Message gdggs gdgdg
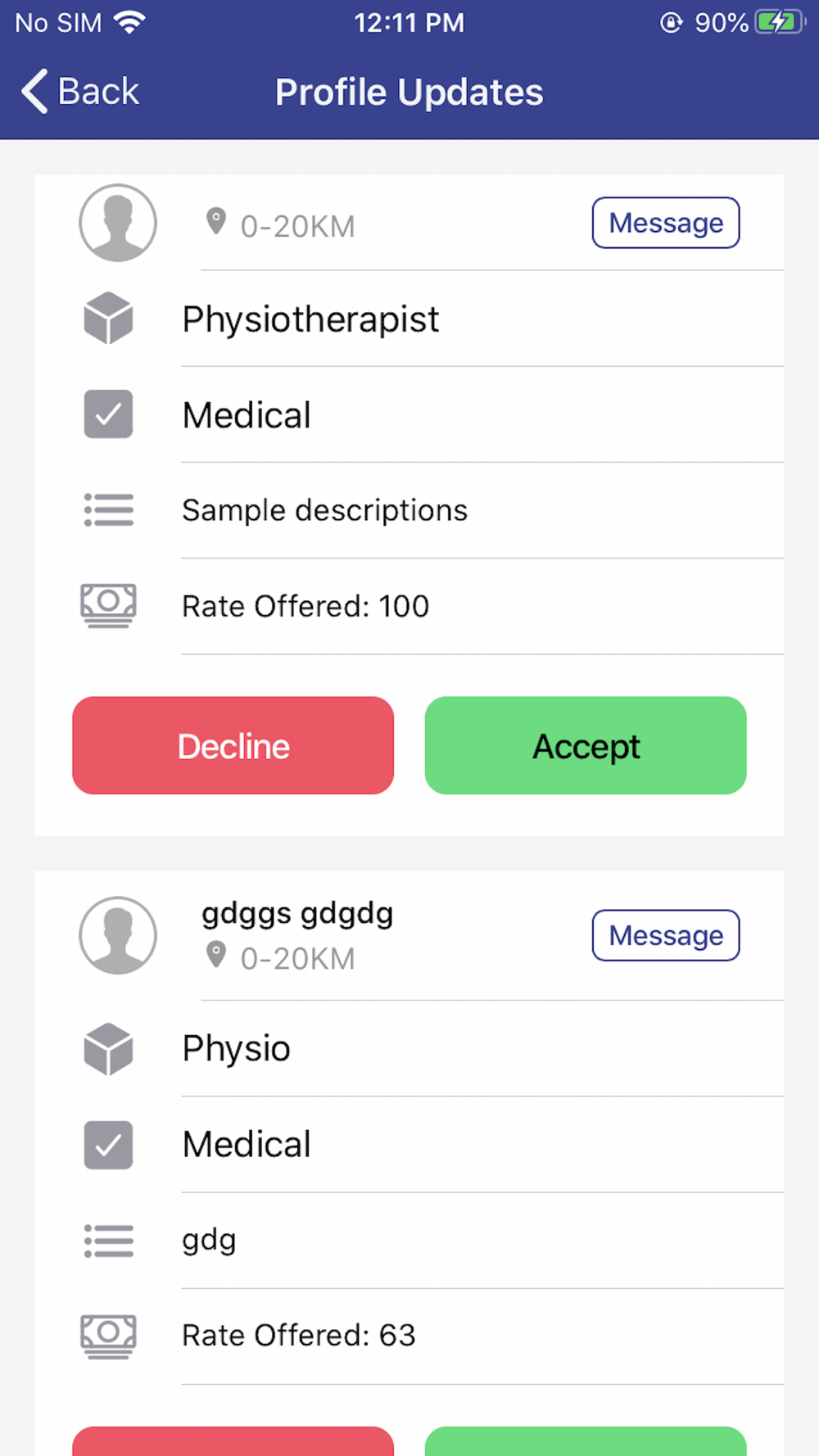Viewport: 819px width, 1456px height. tap(666, 935)
